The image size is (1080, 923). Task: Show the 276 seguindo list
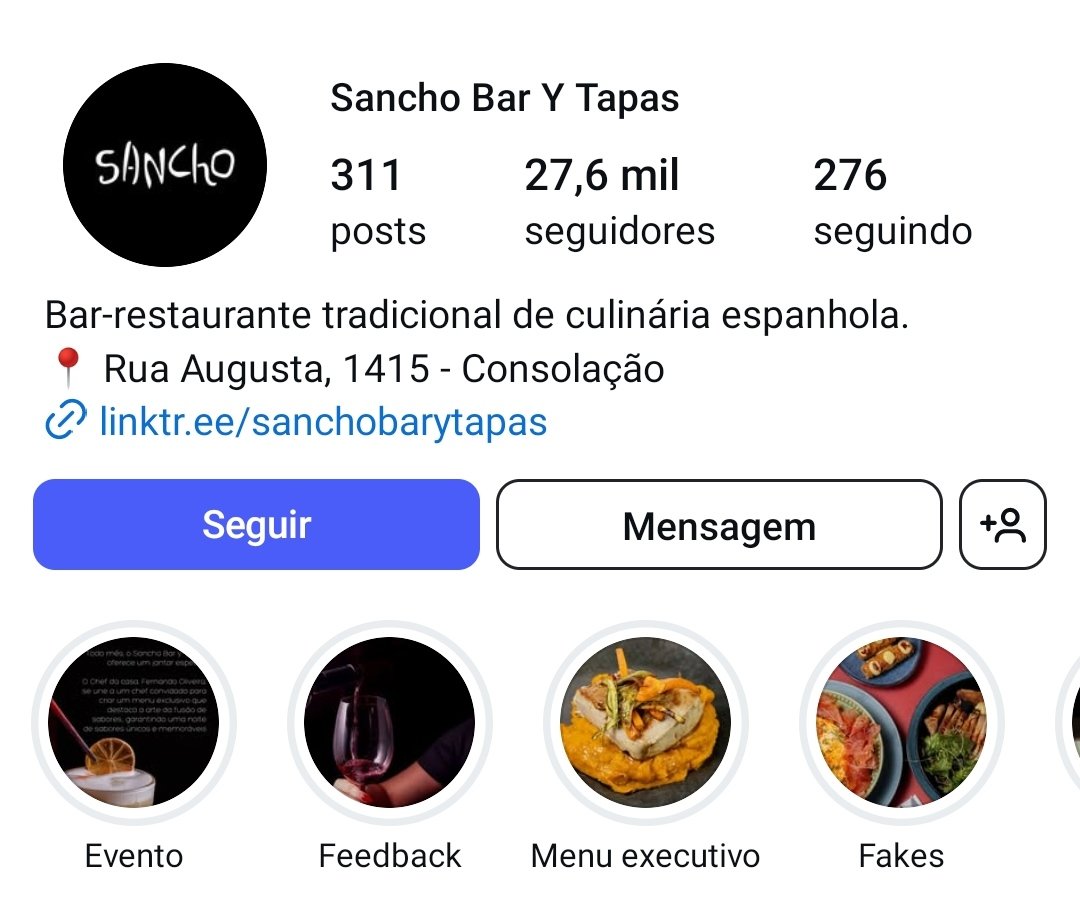click(892, 203)
